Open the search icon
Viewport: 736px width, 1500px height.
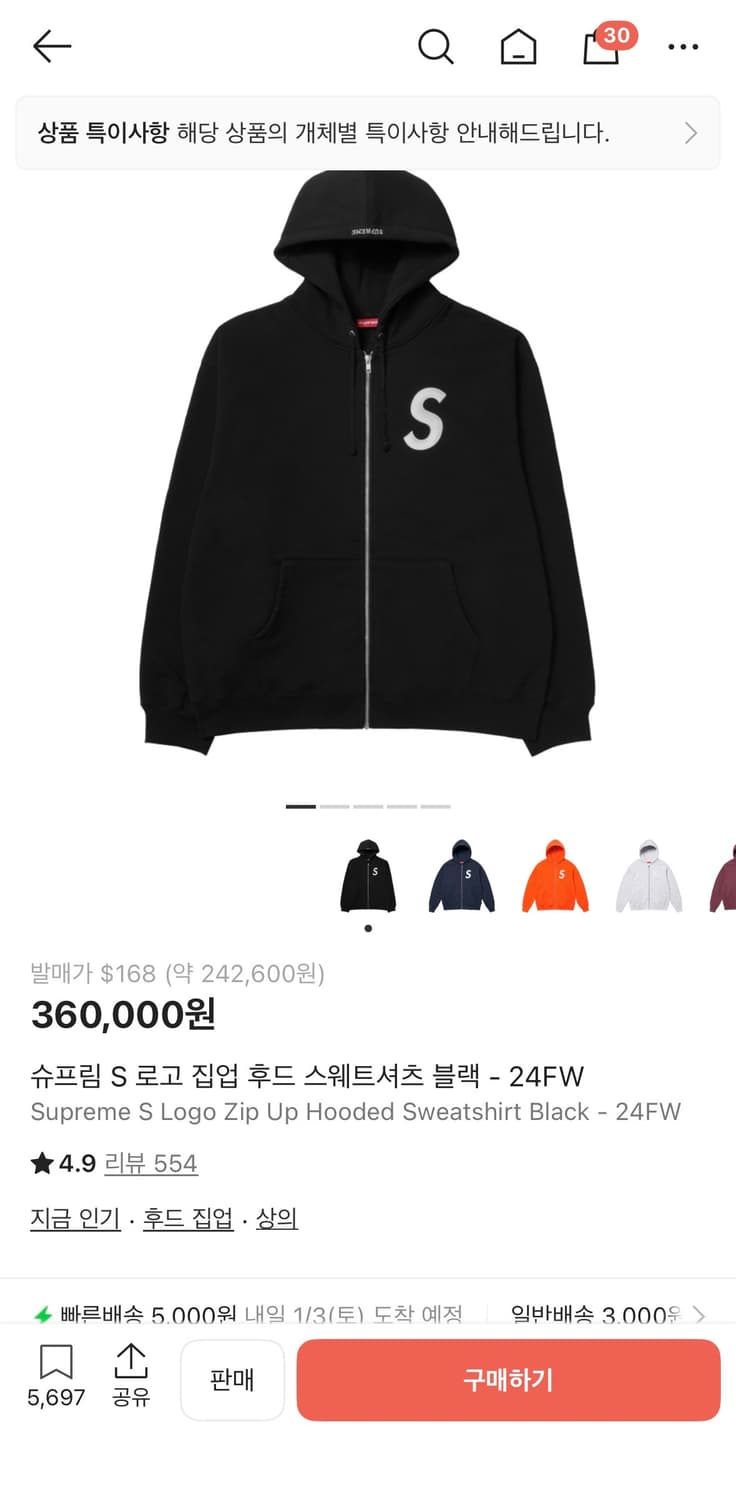(435, 46)
